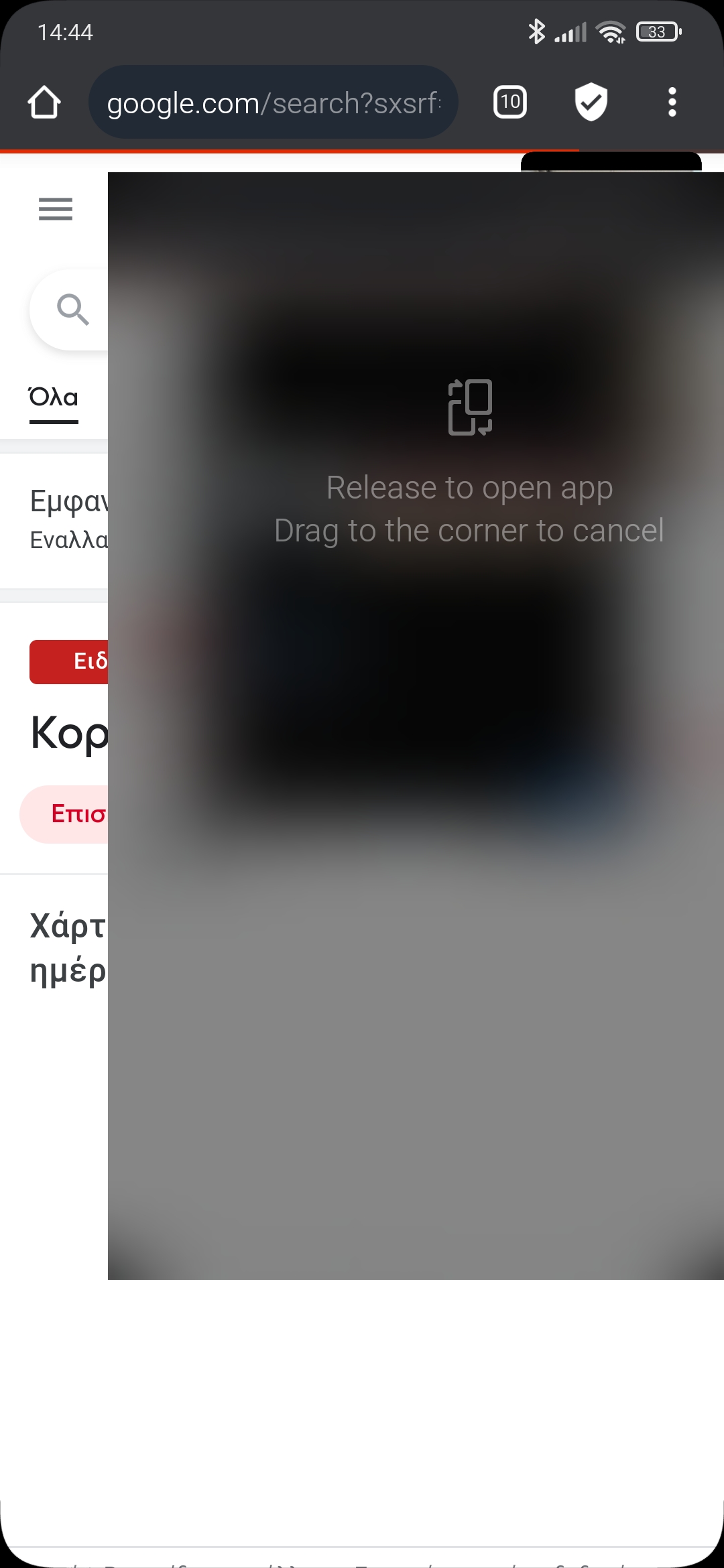Viewport: 724px width, 1568px height.
Task: Open the browser overflow menu
Action: (x=672, y=103)
